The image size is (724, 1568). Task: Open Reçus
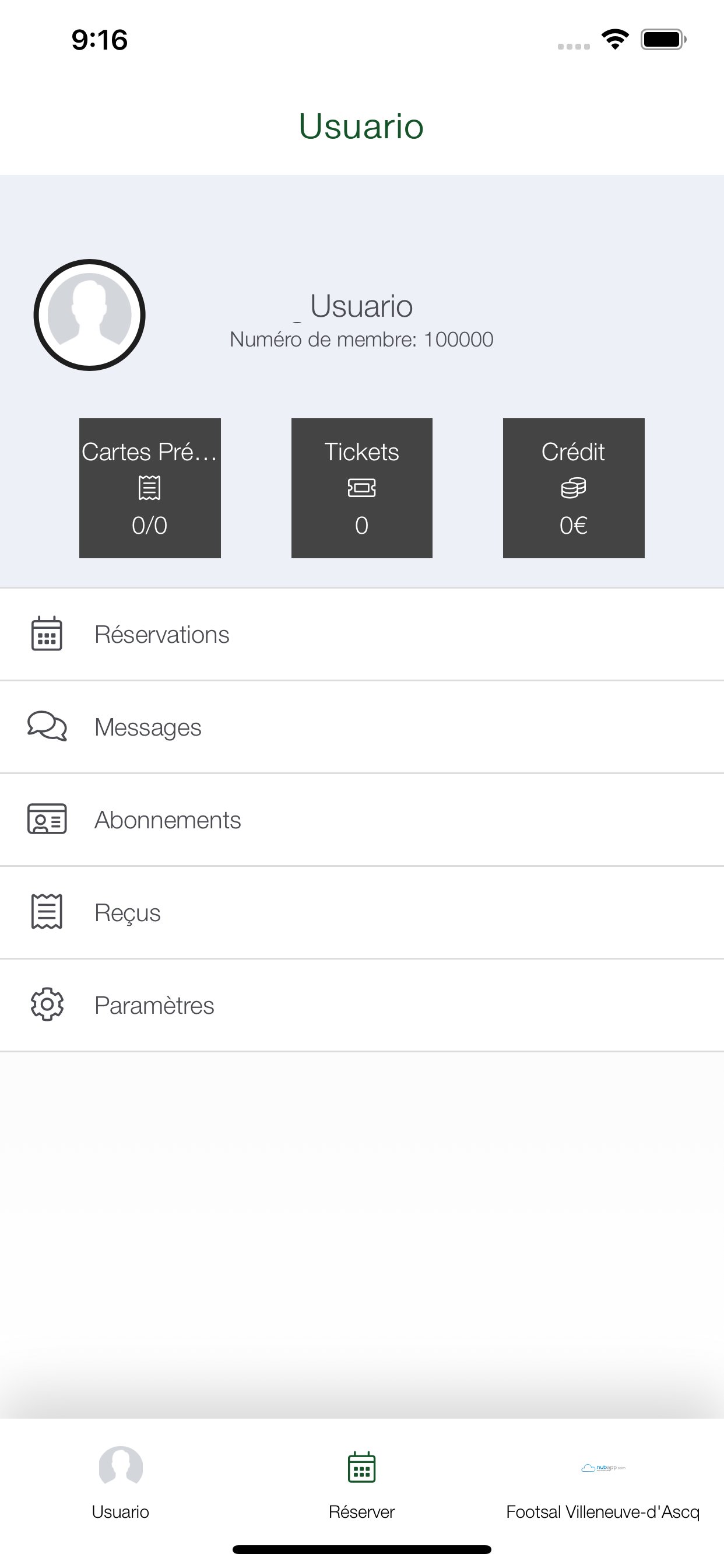[x=362, y=912]
